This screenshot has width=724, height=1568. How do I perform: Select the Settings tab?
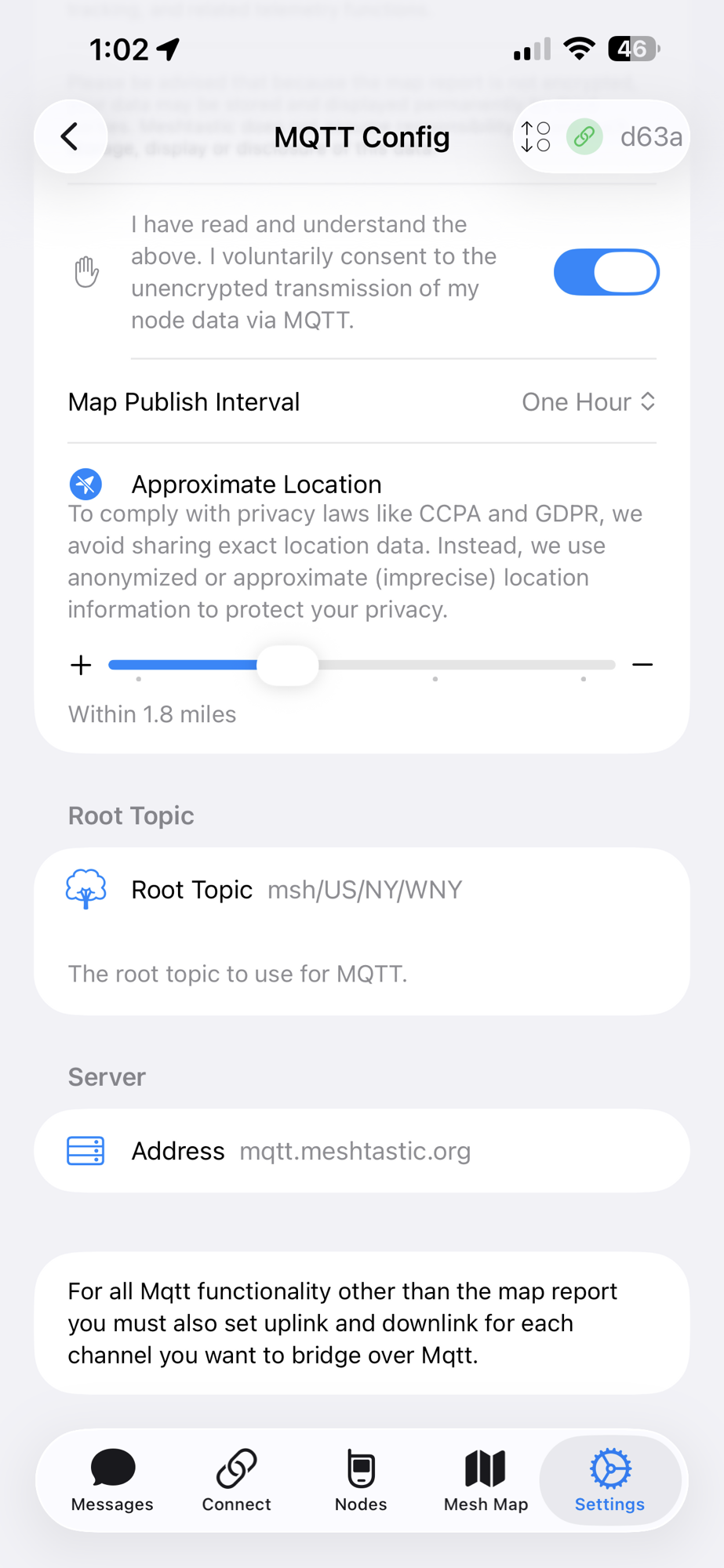[x=609, y=1479]
